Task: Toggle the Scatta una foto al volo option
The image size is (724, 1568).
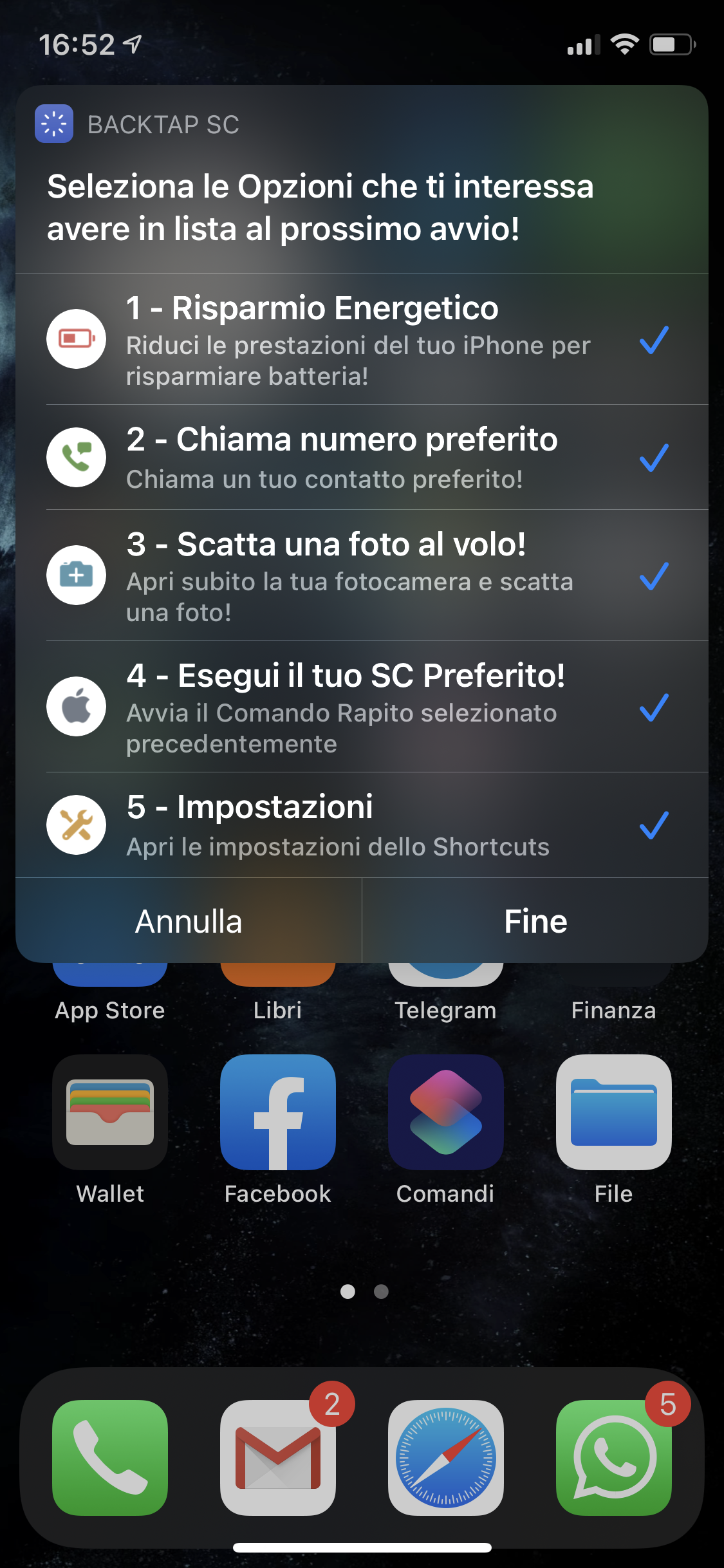Action: pos(362,575)
